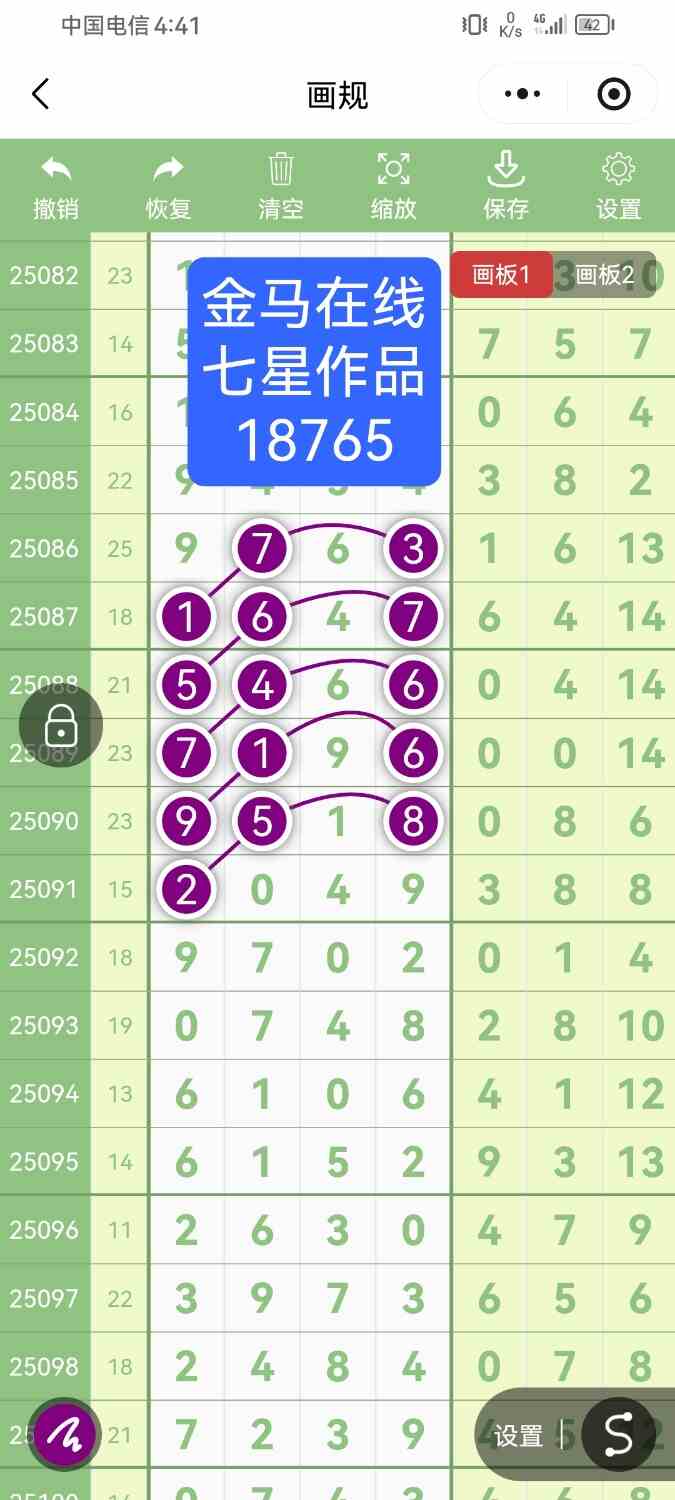Image resolution: width=675 pixels, height=1500 pixels.
Task: Save the drawing with 保存
Action: pos(506,187)
